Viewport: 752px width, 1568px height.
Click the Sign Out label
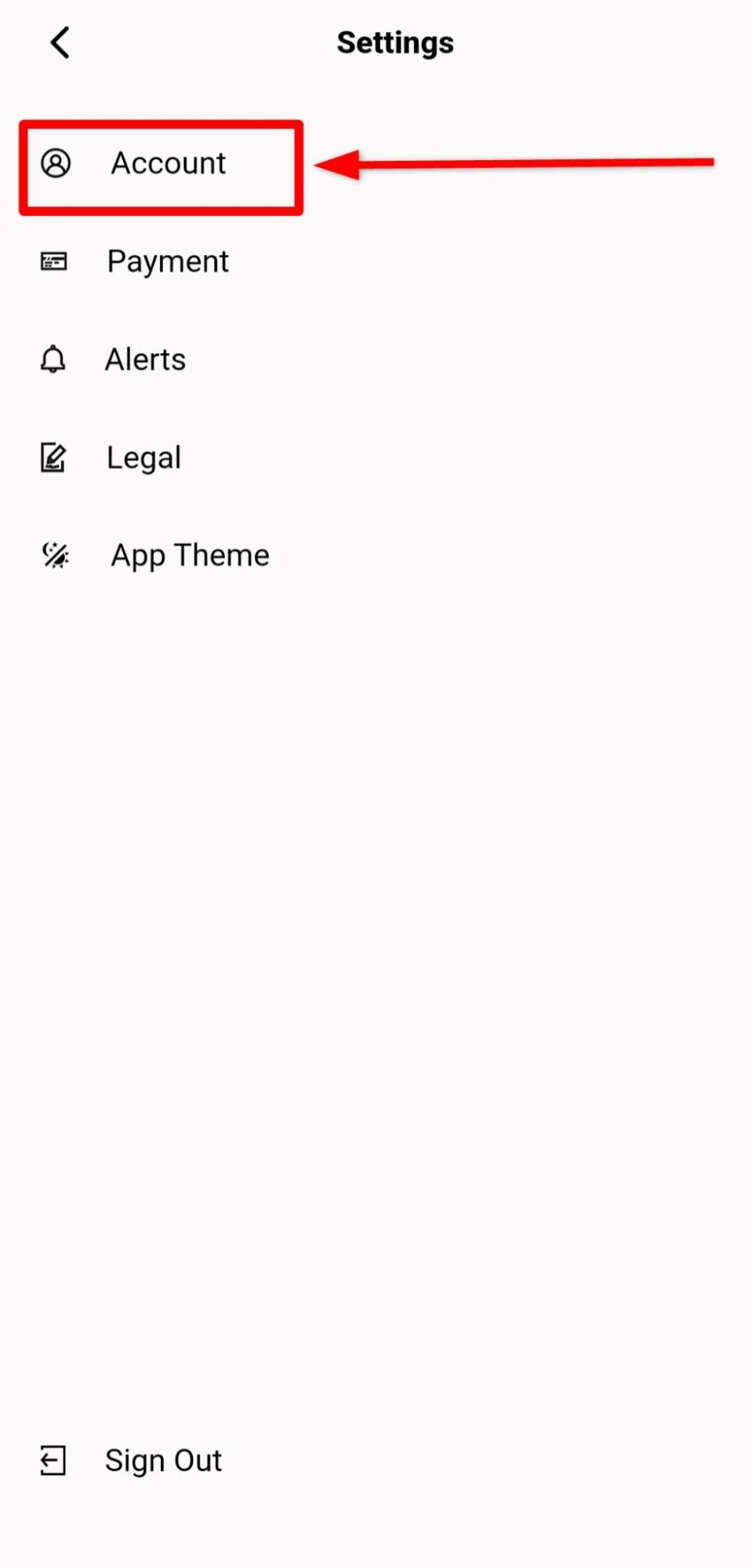coord(163,1461)
